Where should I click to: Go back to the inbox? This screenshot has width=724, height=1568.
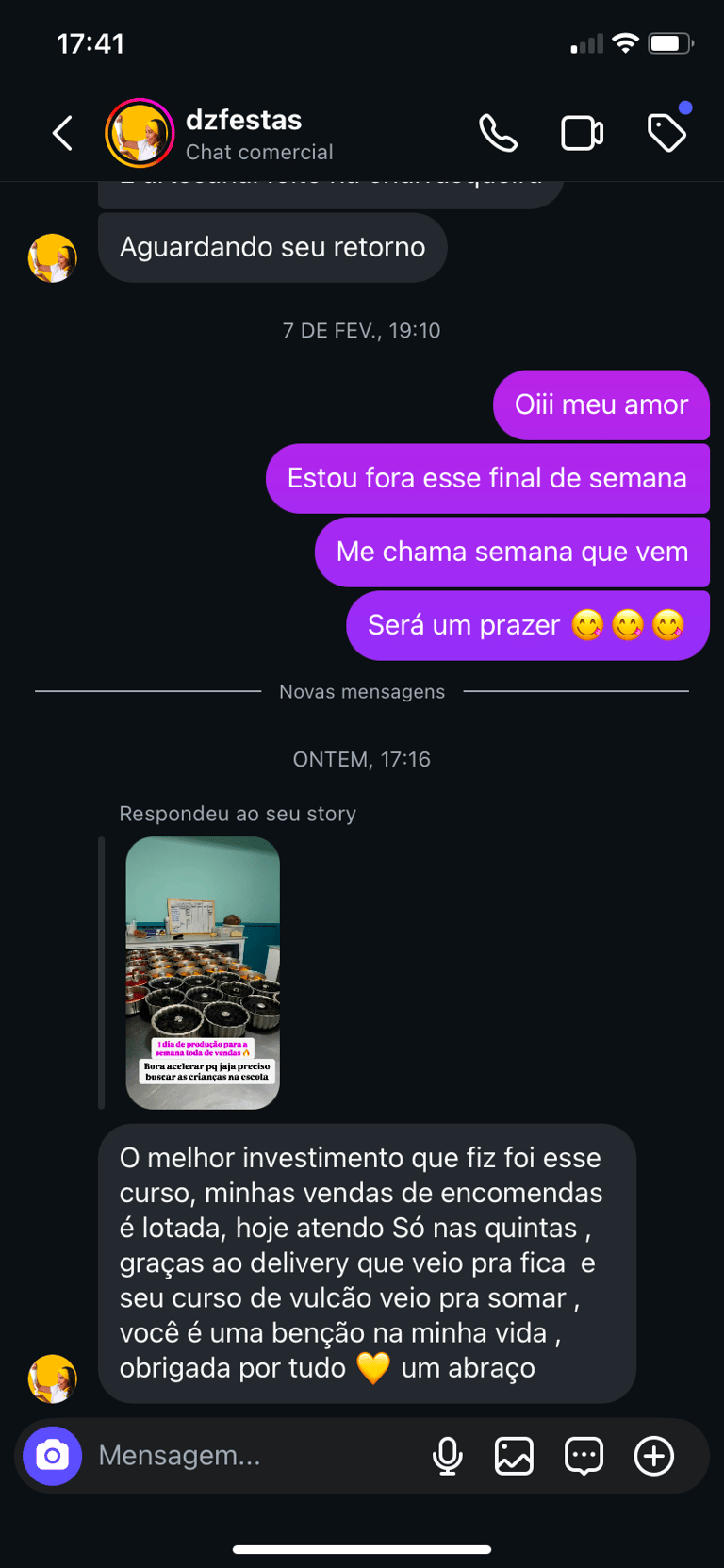[x=62, y=133]
